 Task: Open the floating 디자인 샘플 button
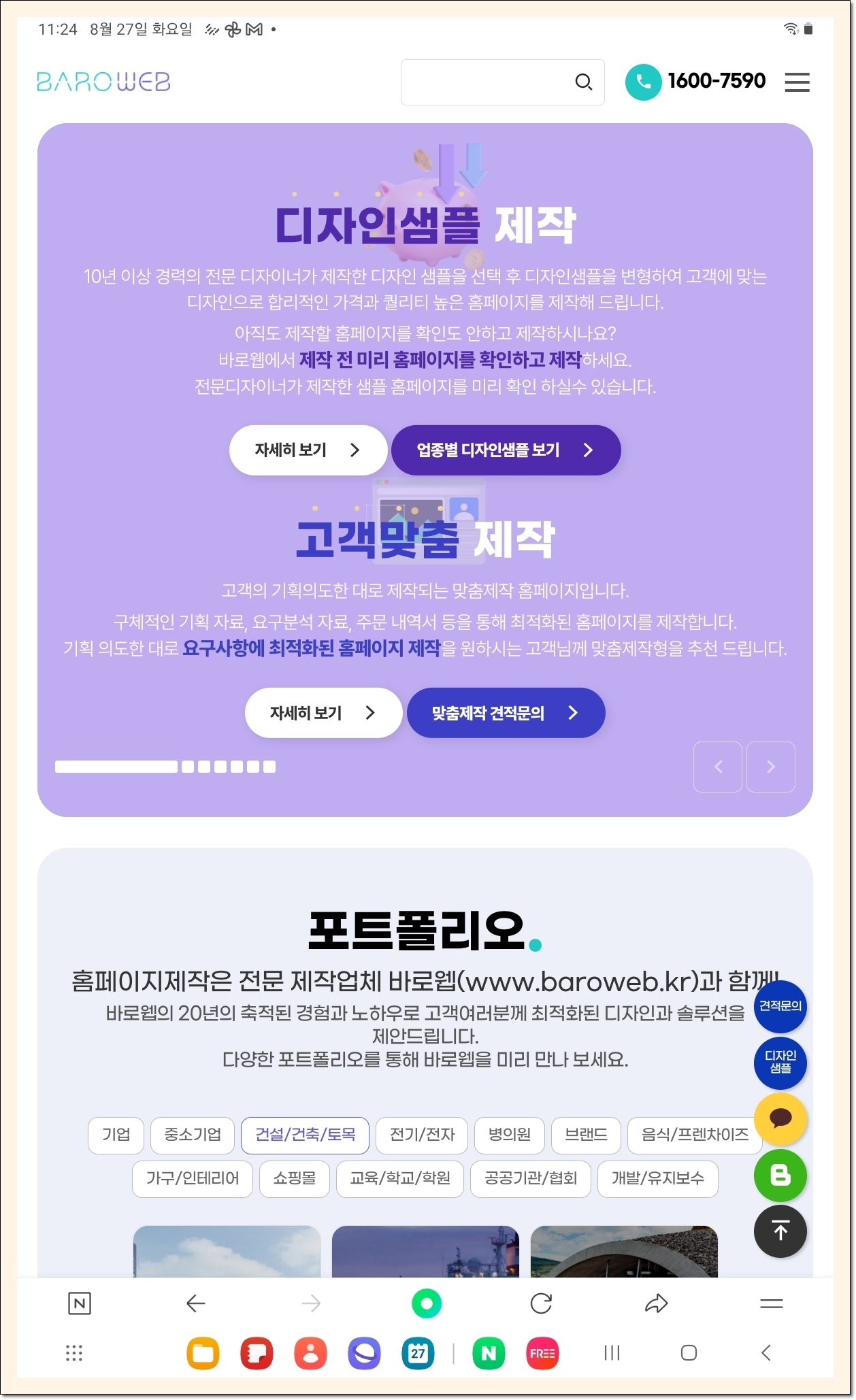click(x=780, y=1062)
